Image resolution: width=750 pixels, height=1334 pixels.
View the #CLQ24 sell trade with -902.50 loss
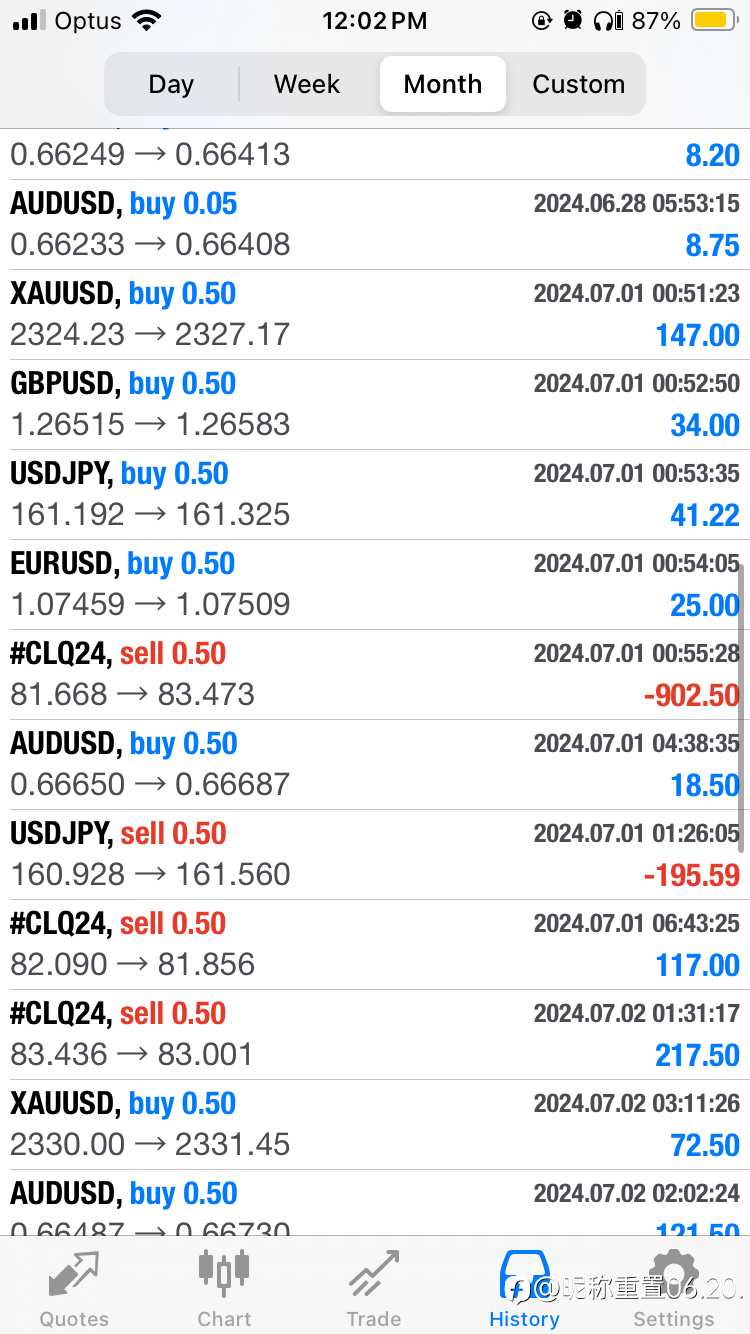coord(375,675)
